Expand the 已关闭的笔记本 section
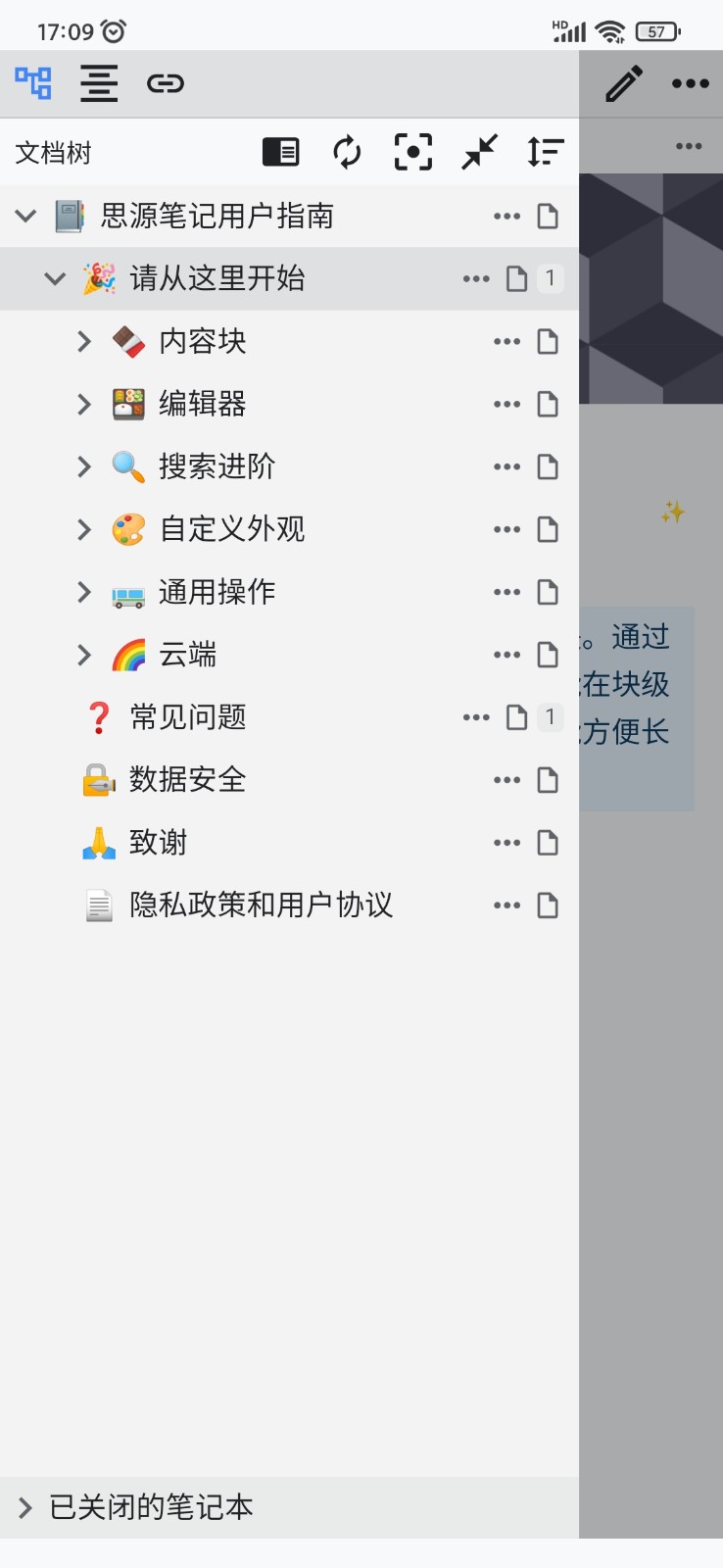Screen dimensions: 723x1568 26,1507
